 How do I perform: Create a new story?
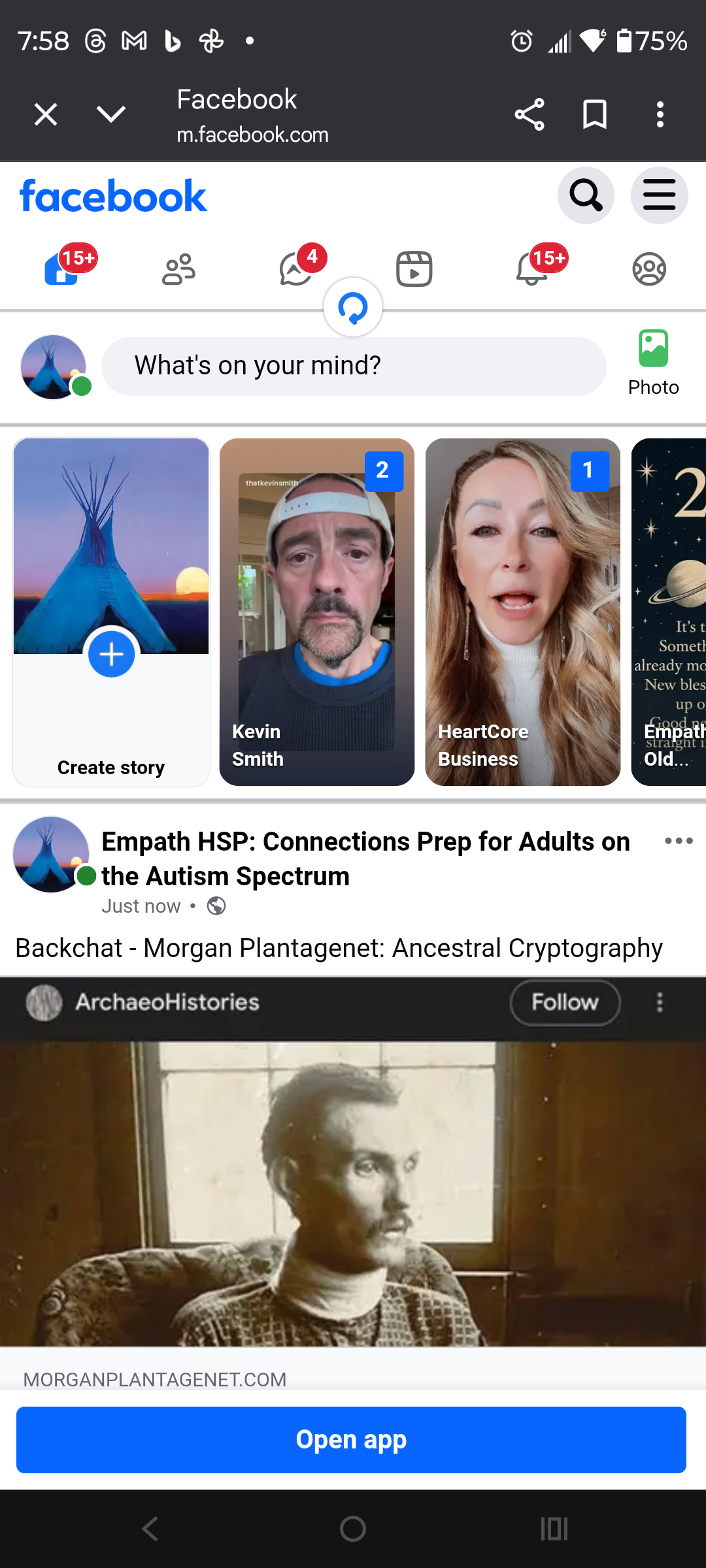coord(111,655)
